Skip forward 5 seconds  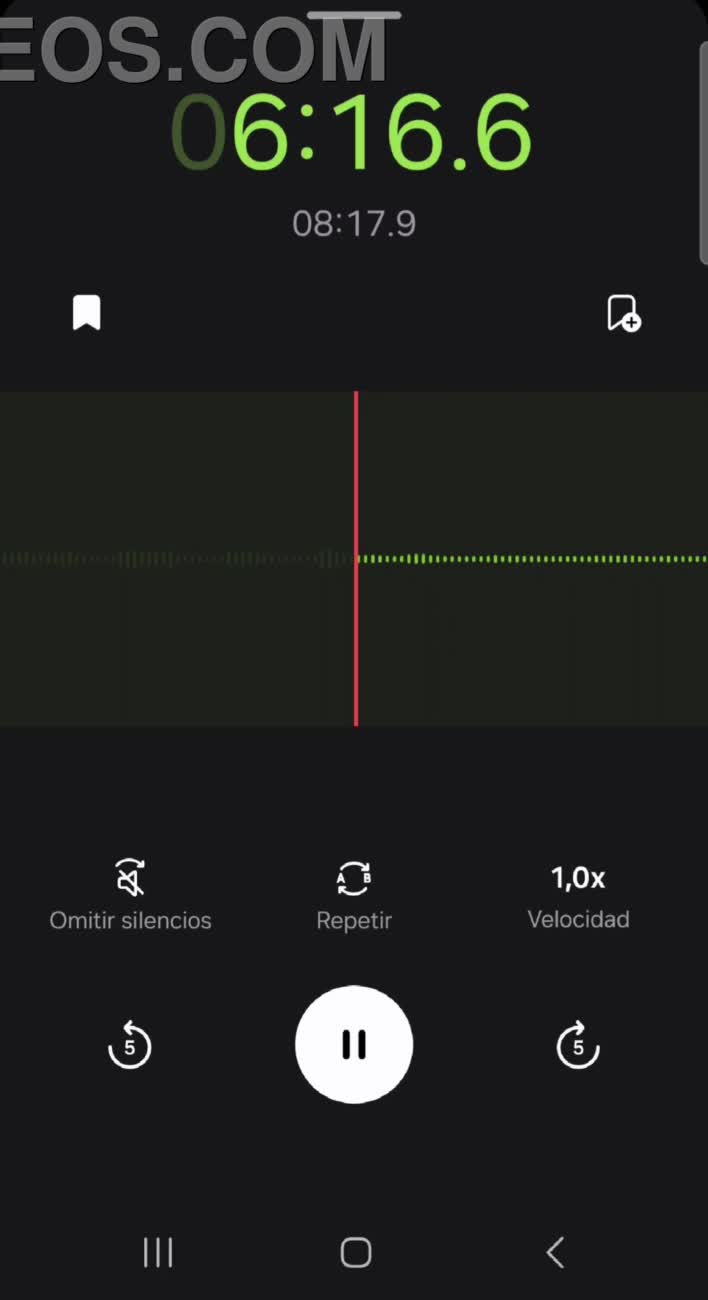tap(577, 1046)
